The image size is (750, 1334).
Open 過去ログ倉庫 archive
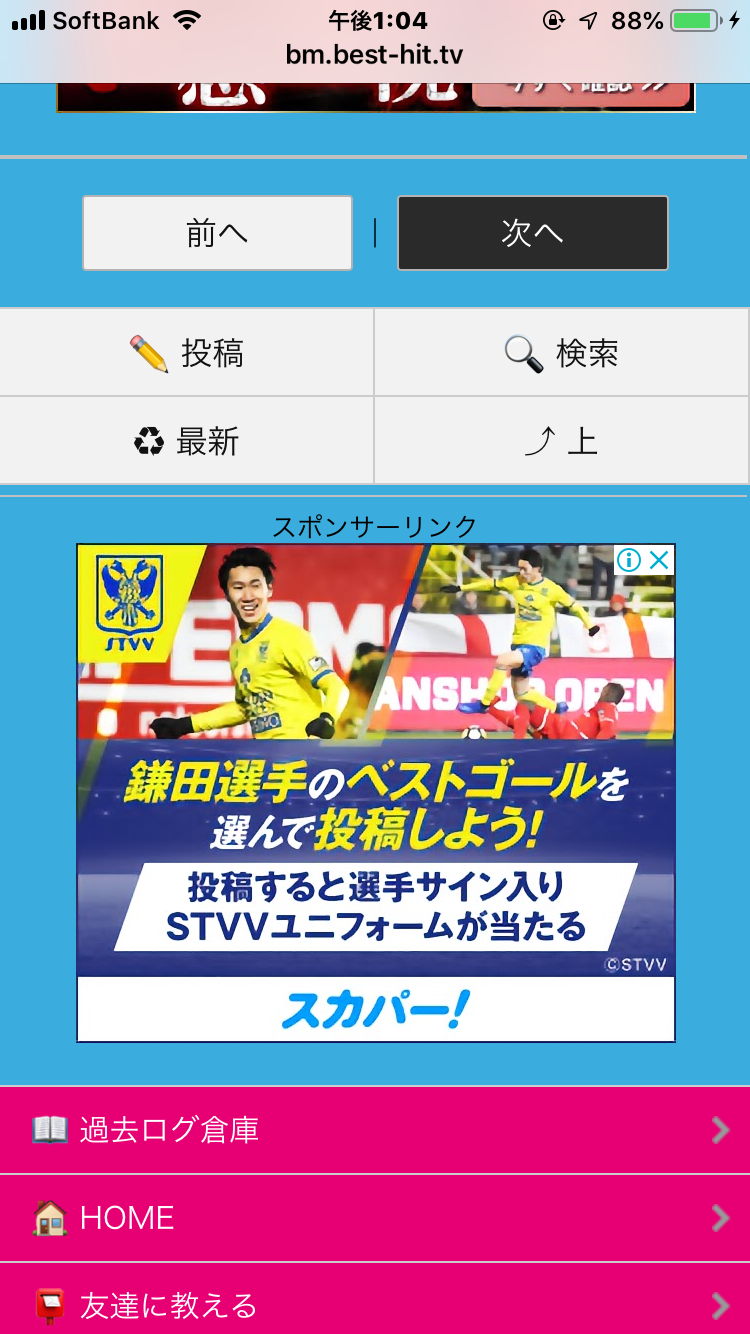pos(375,1130)
